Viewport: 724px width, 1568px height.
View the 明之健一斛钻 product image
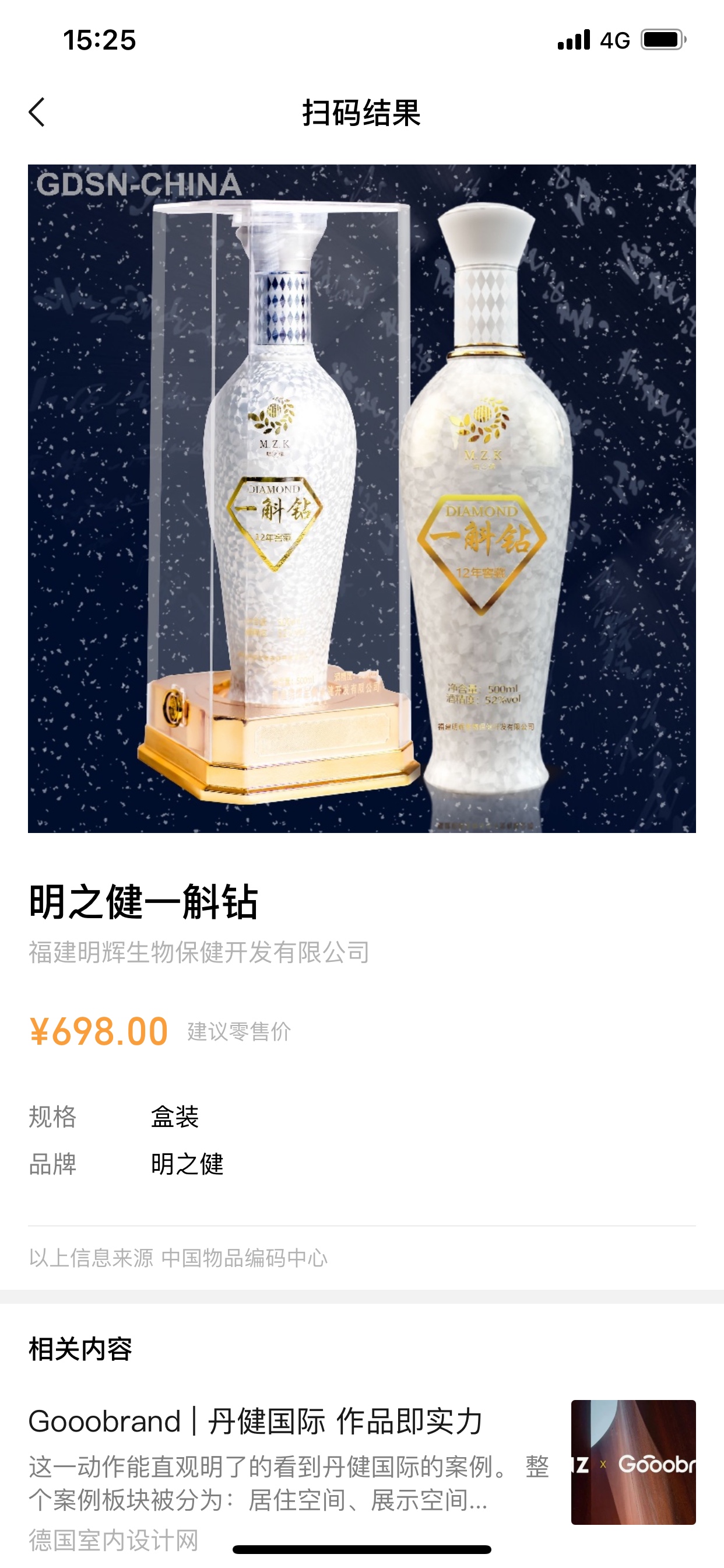(x=361, y=498)
